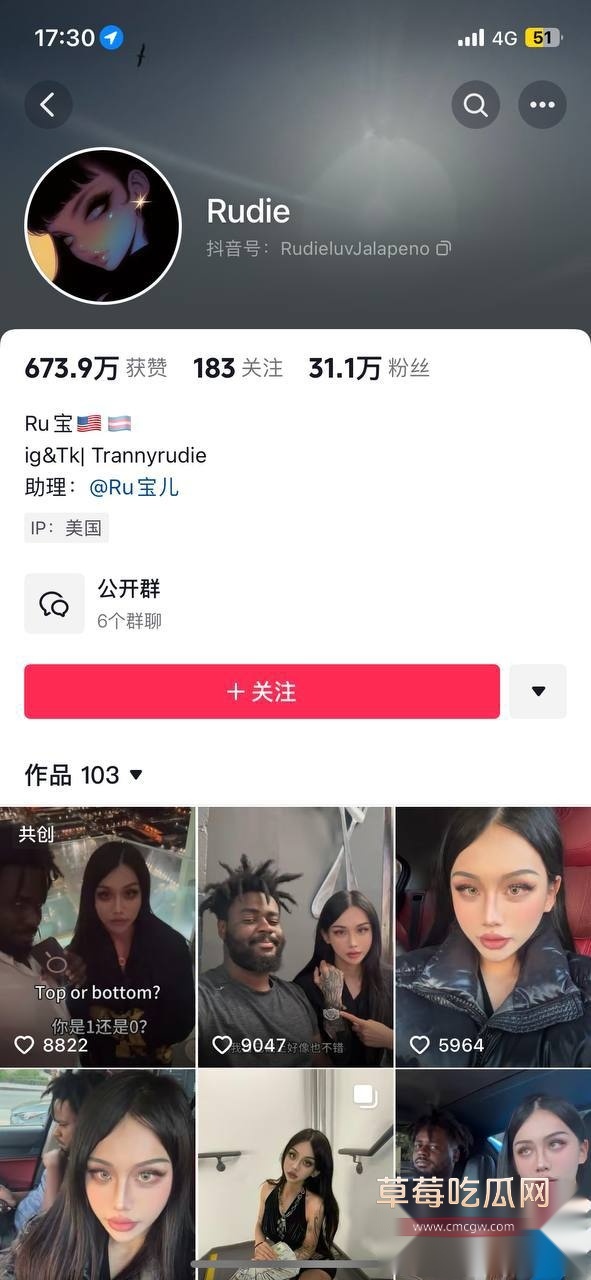Play the video with 5964 likes
Image resolution: width=591 pixels, height=1280 pixels.
493,936
